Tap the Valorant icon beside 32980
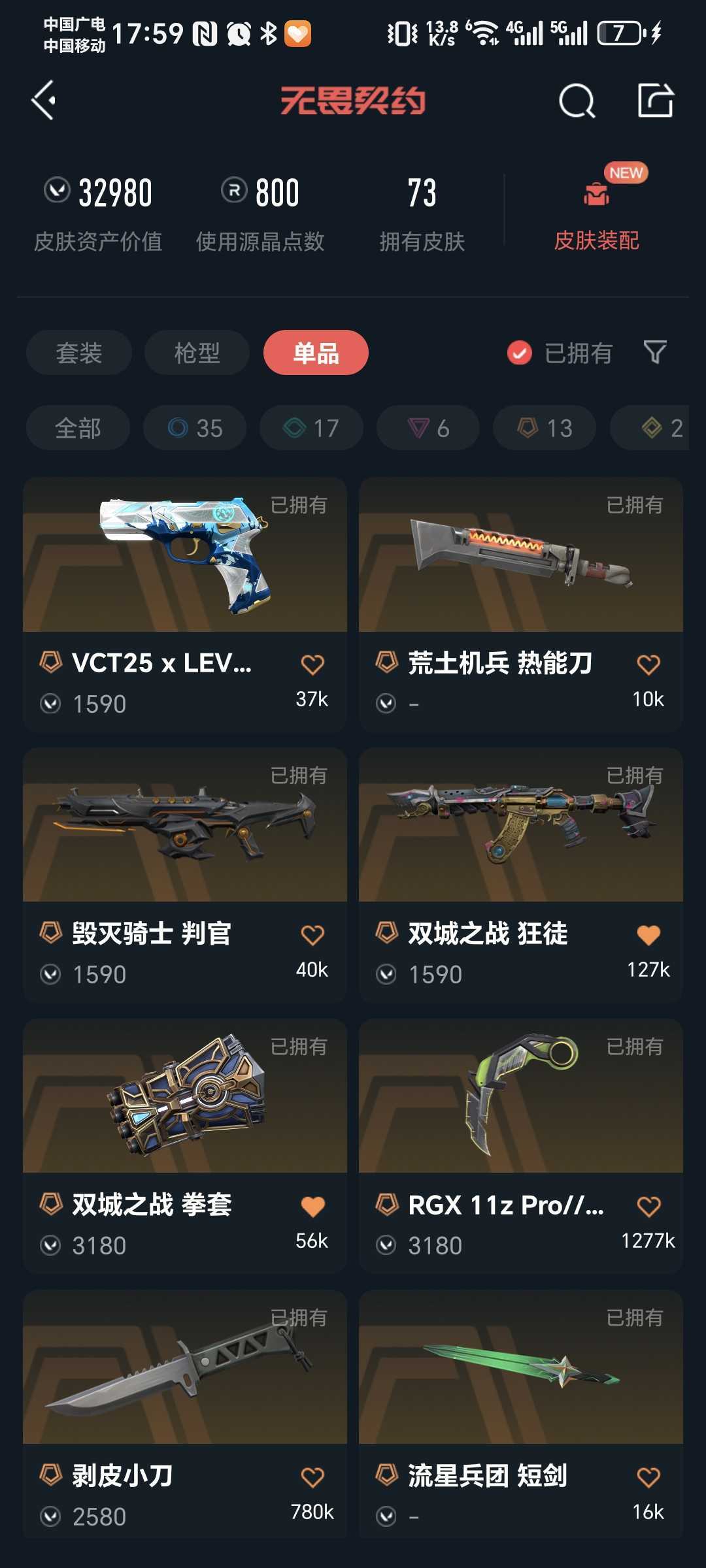 (x=58, y=190)
